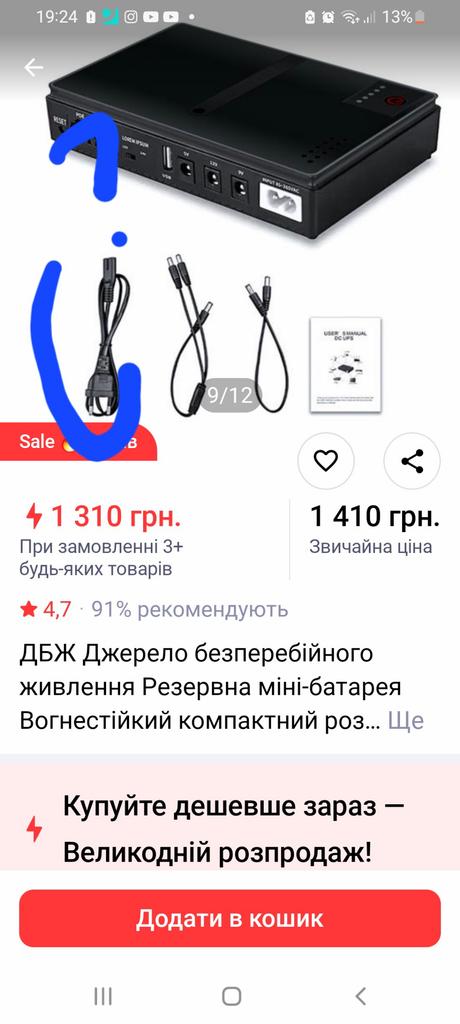Open the Великодній розпродаж banner
This screenshot has height=1024, width=460.
tap(230, 829)
